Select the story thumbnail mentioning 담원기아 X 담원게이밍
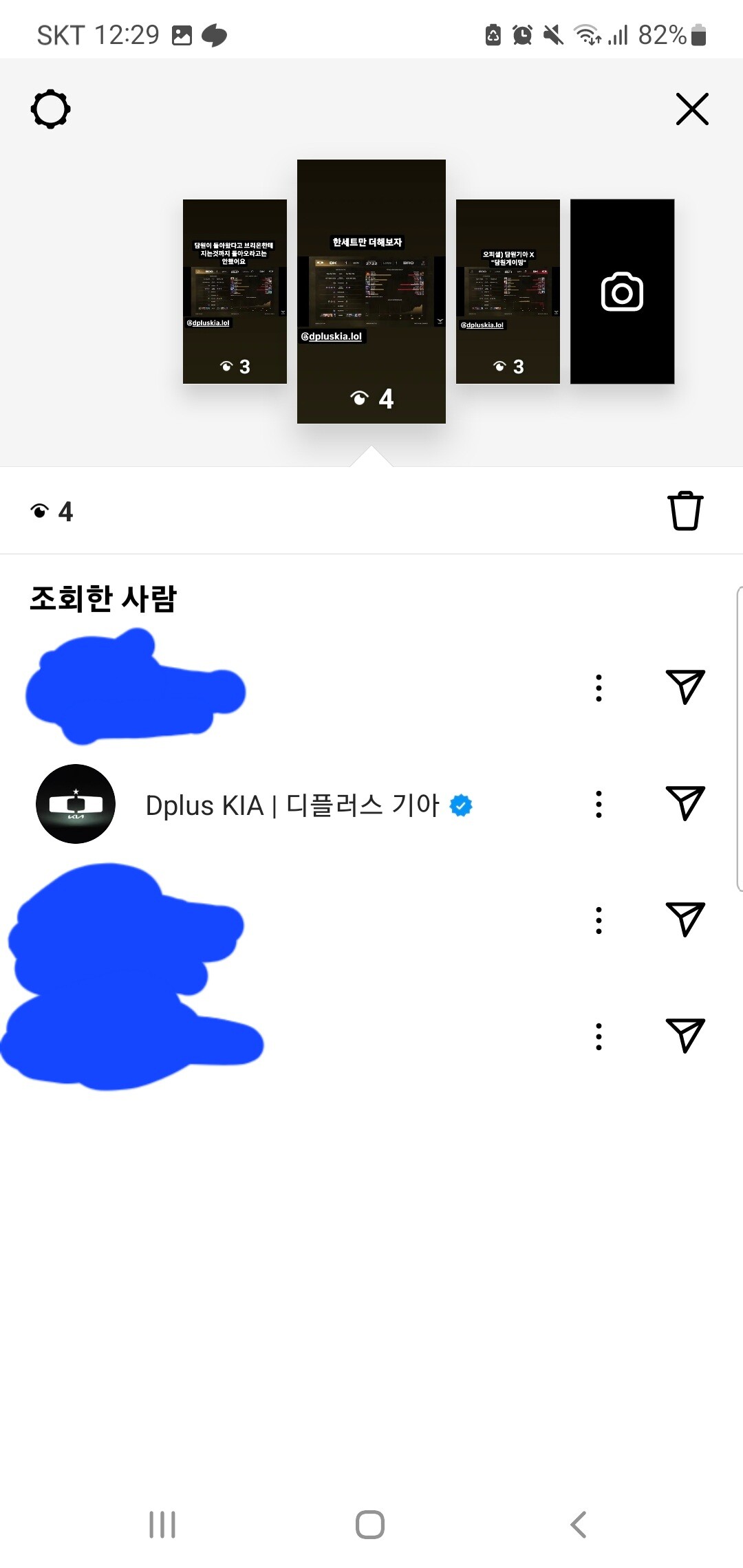This screenshot has height=1568, width=743. click(508, 292)
